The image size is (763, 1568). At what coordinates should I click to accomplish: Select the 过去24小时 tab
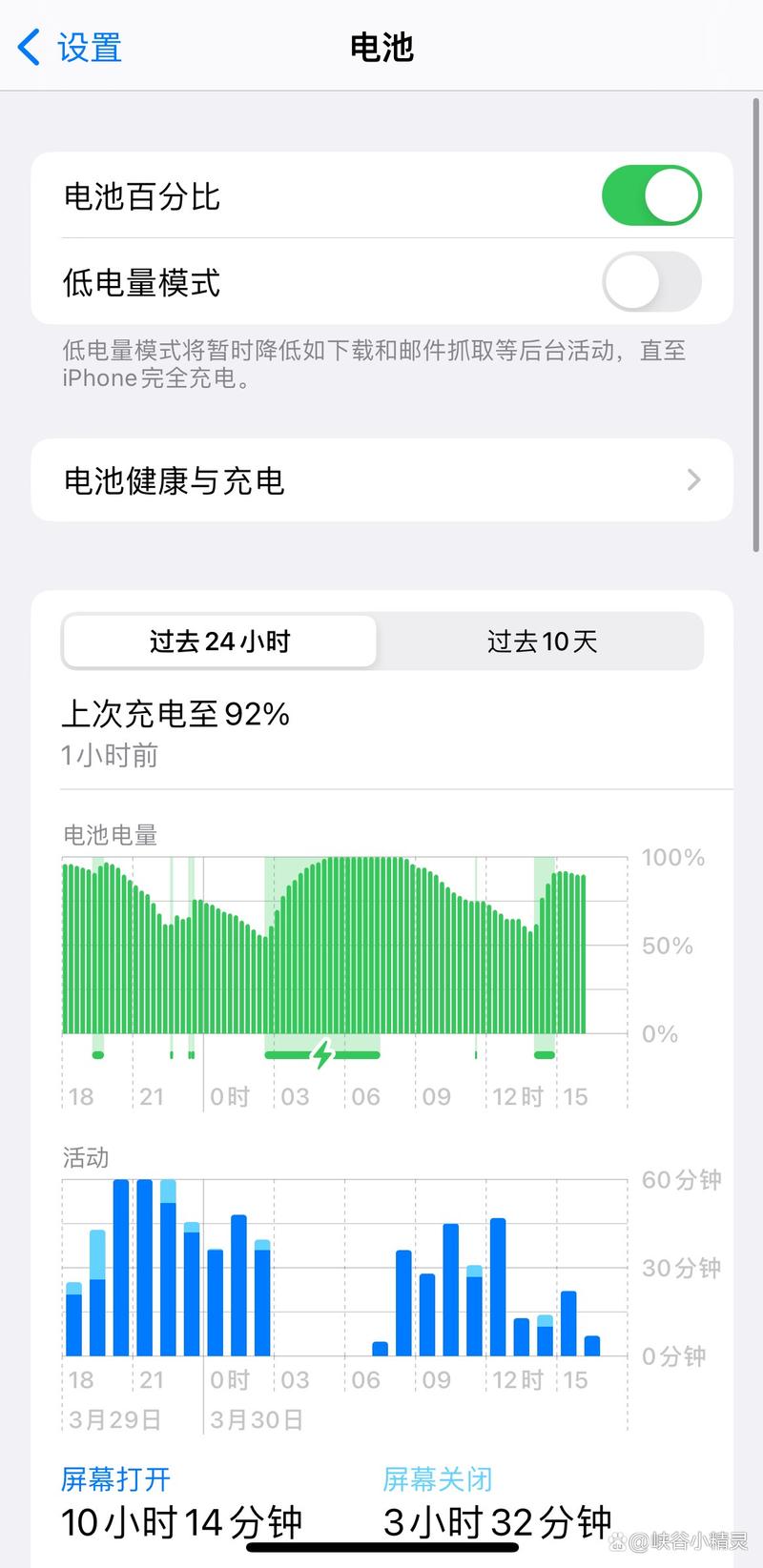218,641
